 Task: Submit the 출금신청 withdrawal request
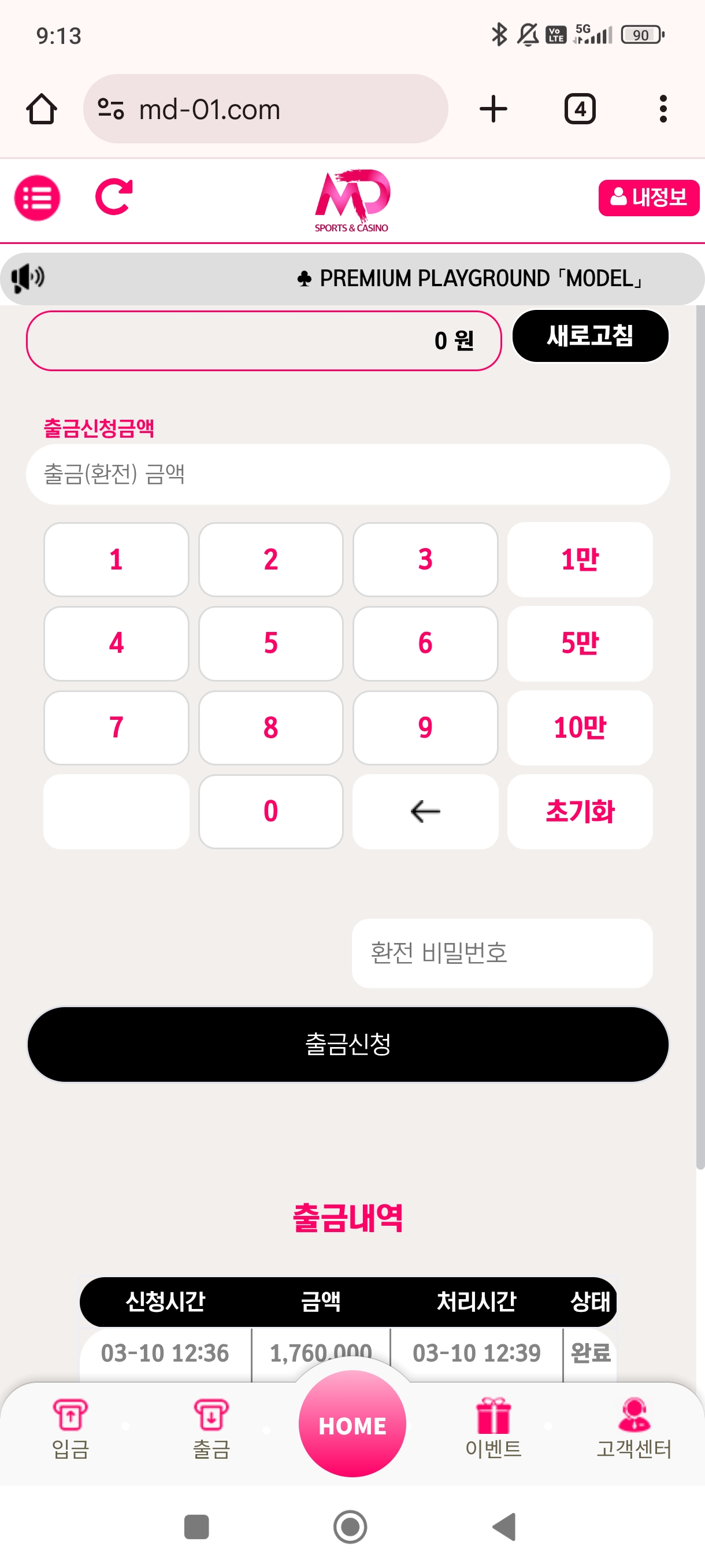347,1044
